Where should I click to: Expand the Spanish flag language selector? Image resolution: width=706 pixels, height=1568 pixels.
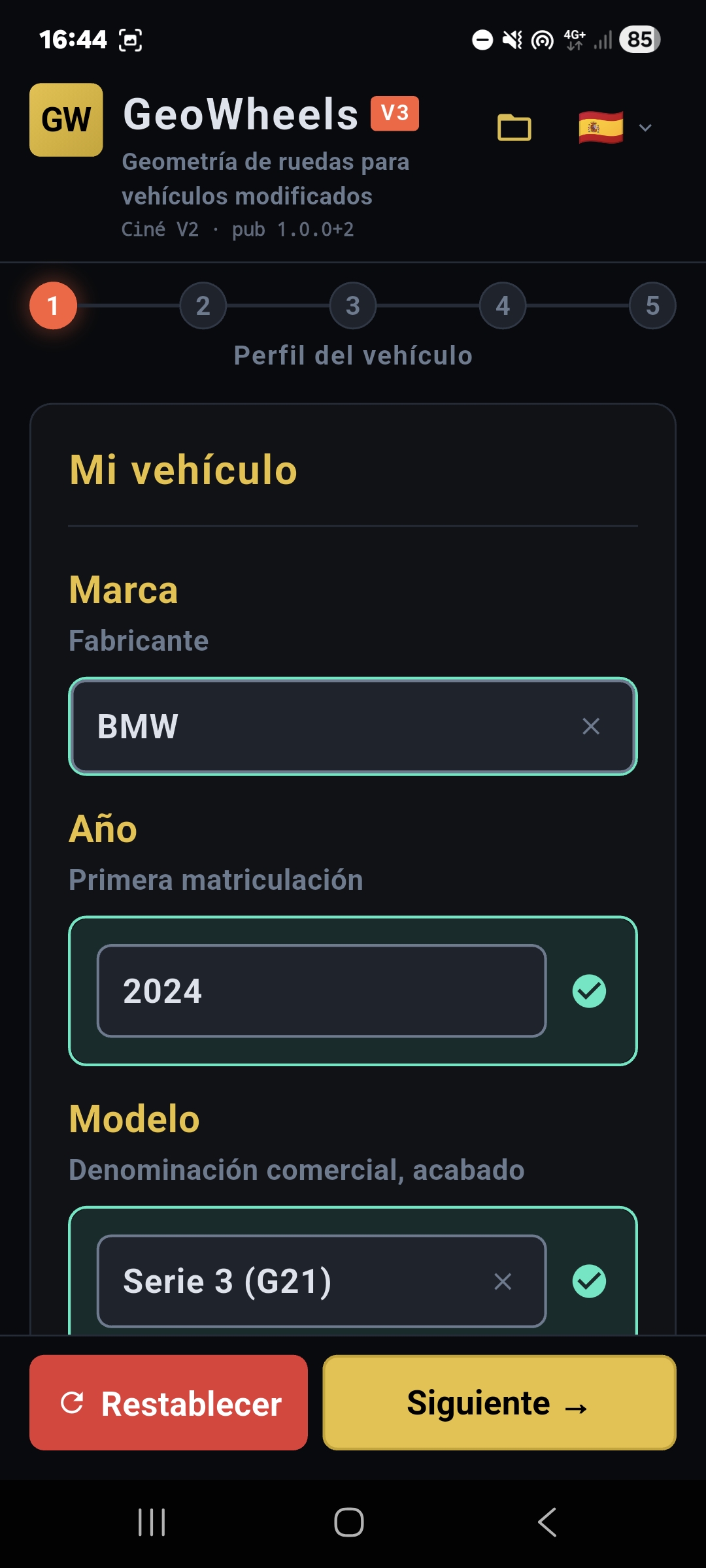point(614,127)
